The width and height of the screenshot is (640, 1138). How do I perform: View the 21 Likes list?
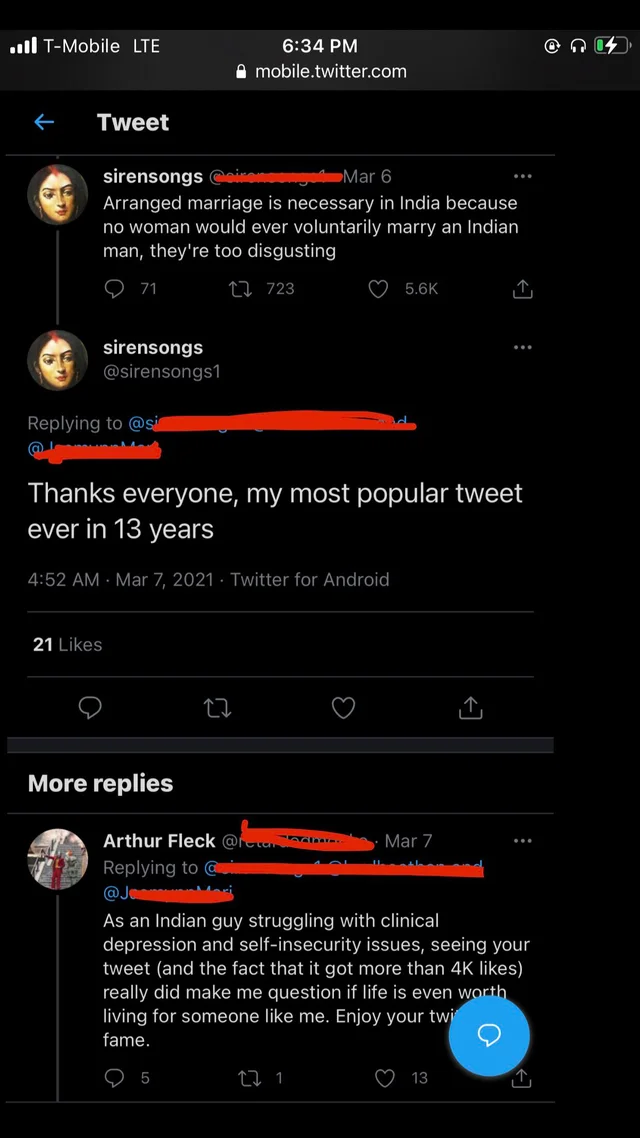67,644
